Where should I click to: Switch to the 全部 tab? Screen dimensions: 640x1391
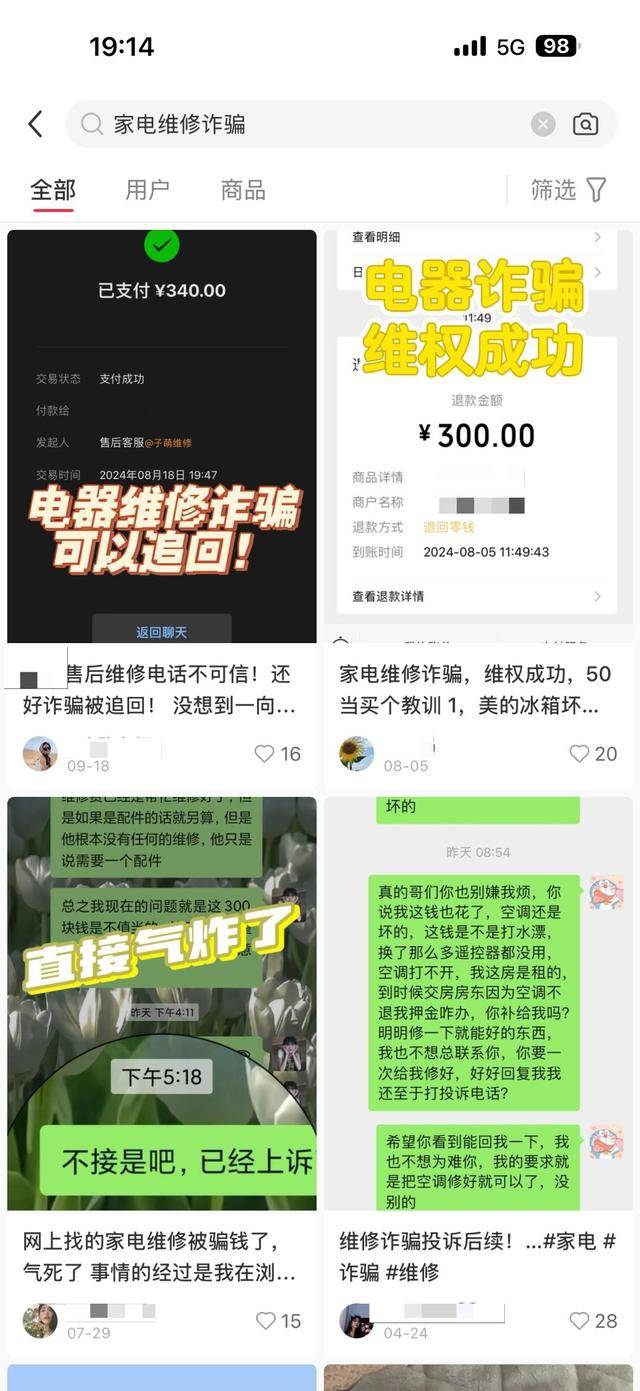[x=53, y=189]
